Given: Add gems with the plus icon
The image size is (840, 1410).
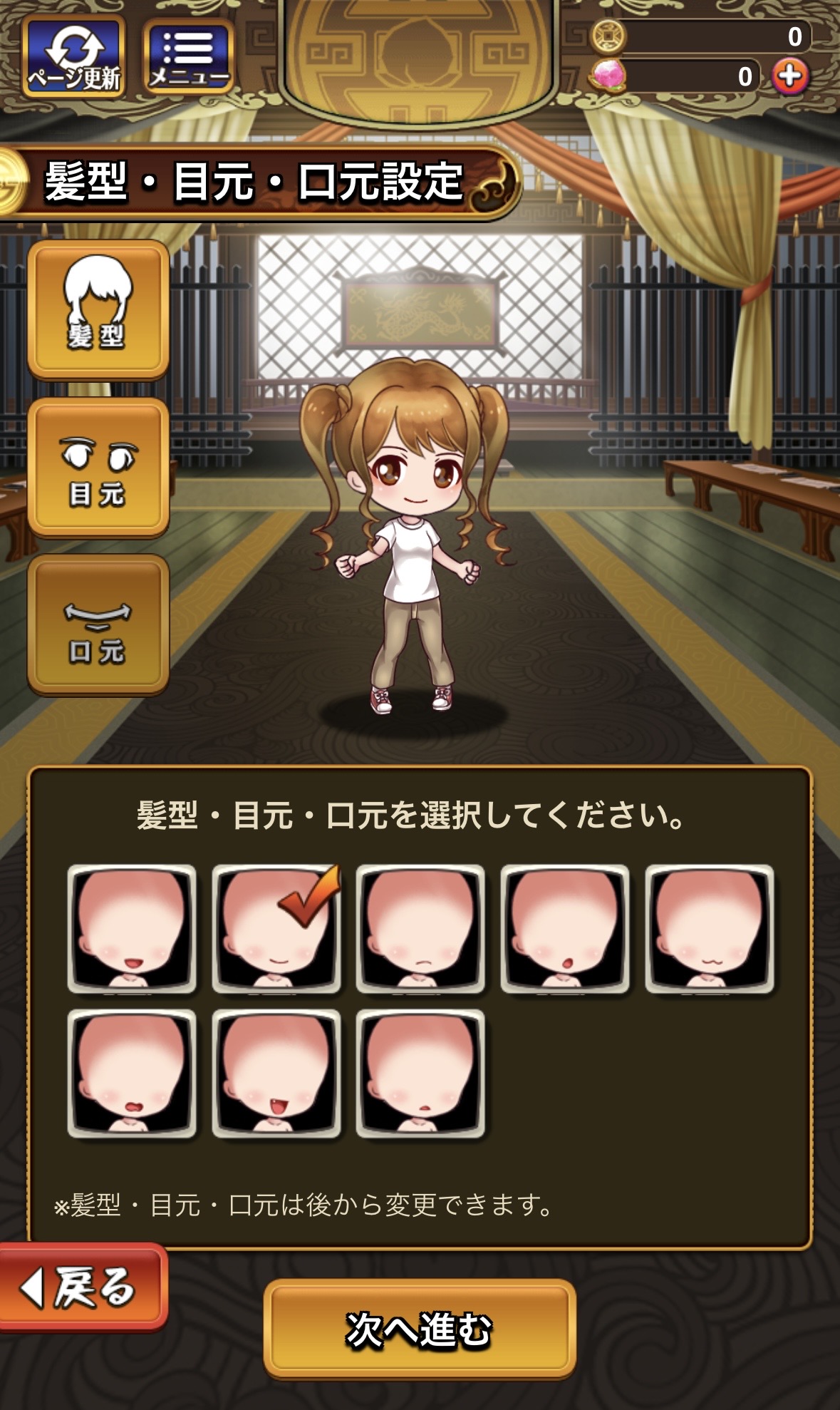Looking at the screenshot, I should pos(790,76).
